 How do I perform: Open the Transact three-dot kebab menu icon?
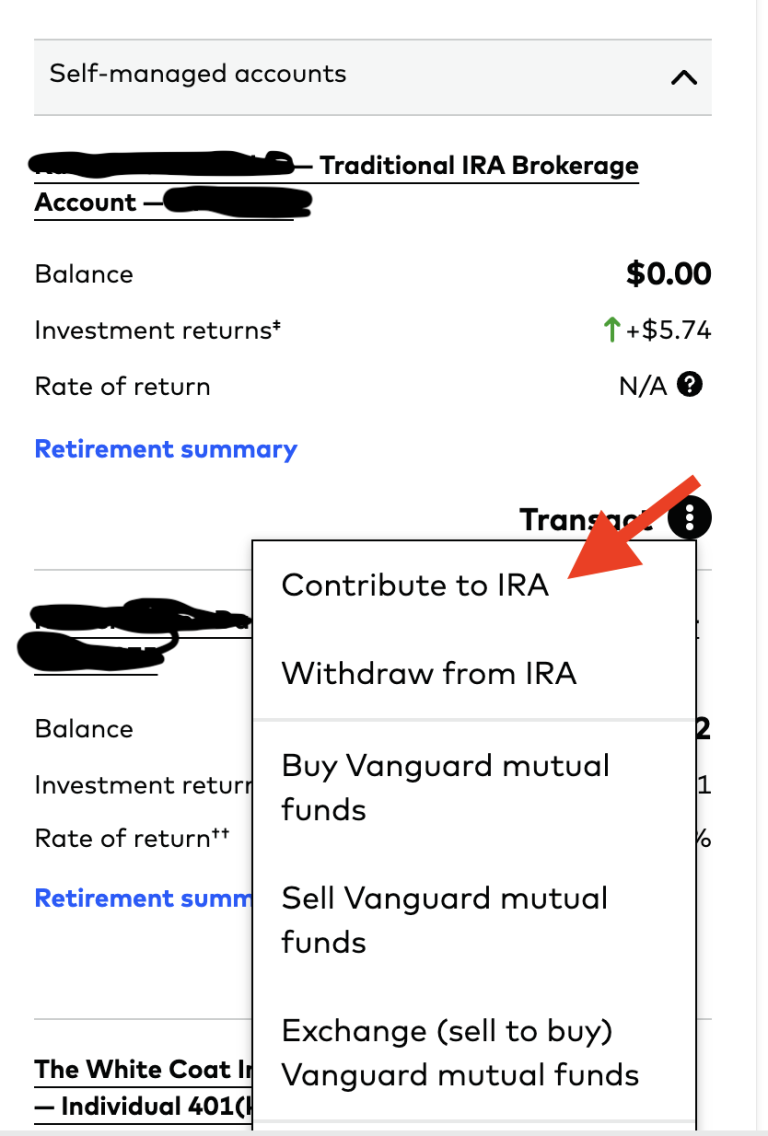tap(692, 517)
